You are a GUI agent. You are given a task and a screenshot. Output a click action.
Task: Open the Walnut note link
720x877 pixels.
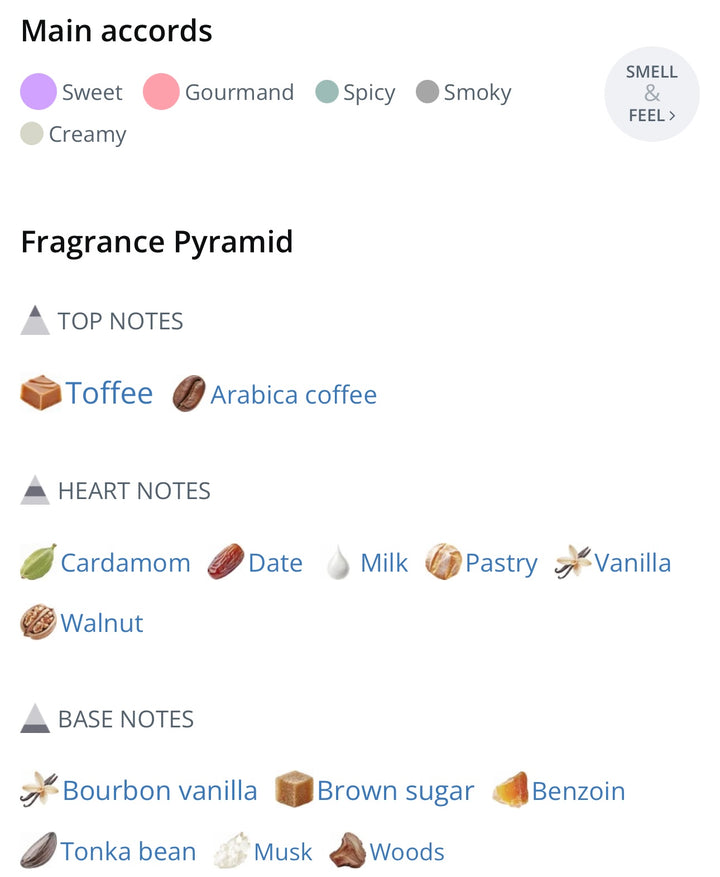pyautogui.click(x=101, y=623)
